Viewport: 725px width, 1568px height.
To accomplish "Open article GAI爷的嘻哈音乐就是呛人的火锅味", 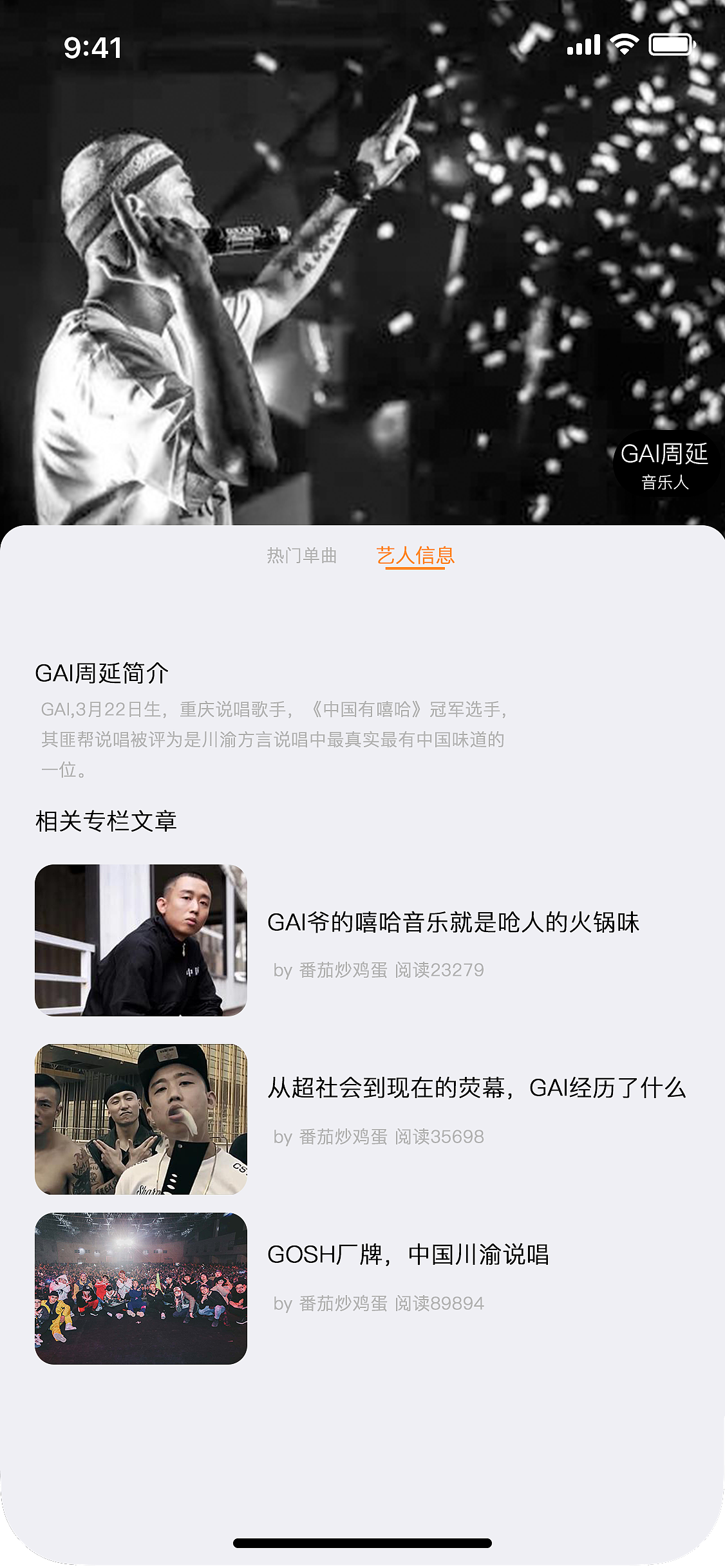I will [455, 923].
